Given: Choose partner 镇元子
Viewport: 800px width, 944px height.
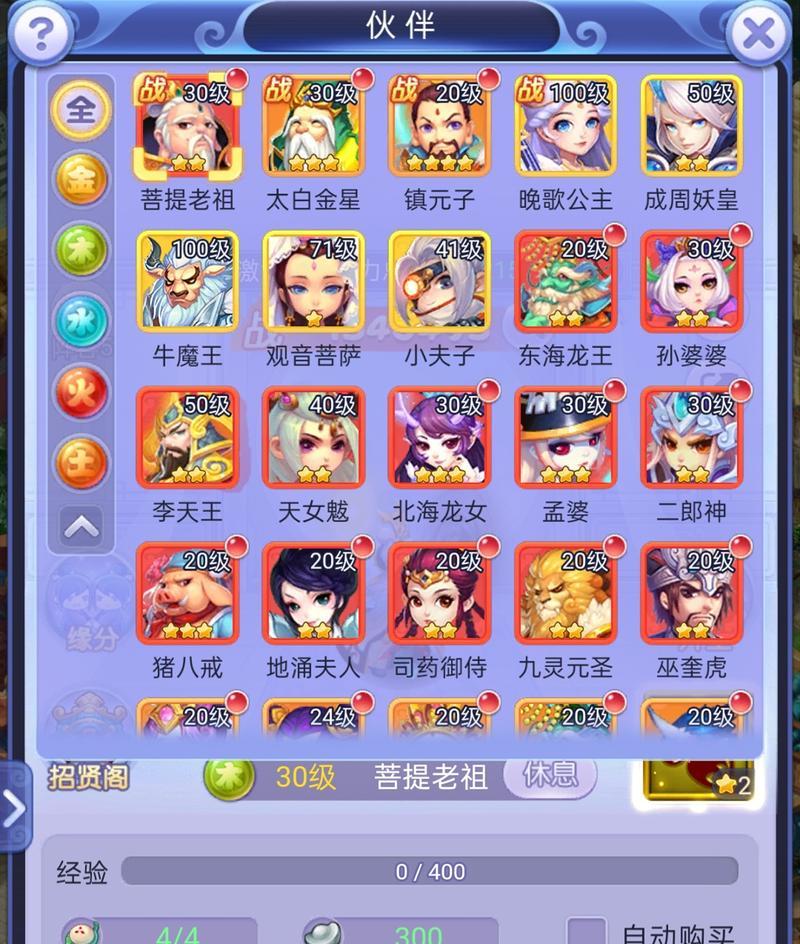Looking at the screenshot, I should pyautogui.click(x=439, y=126).
